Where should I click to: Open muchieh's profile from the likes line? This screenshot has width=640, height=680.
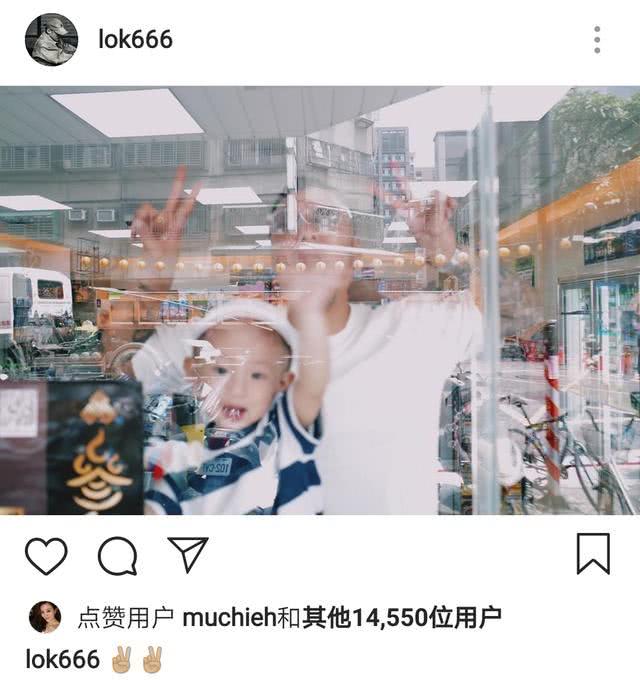pos(230,618)
